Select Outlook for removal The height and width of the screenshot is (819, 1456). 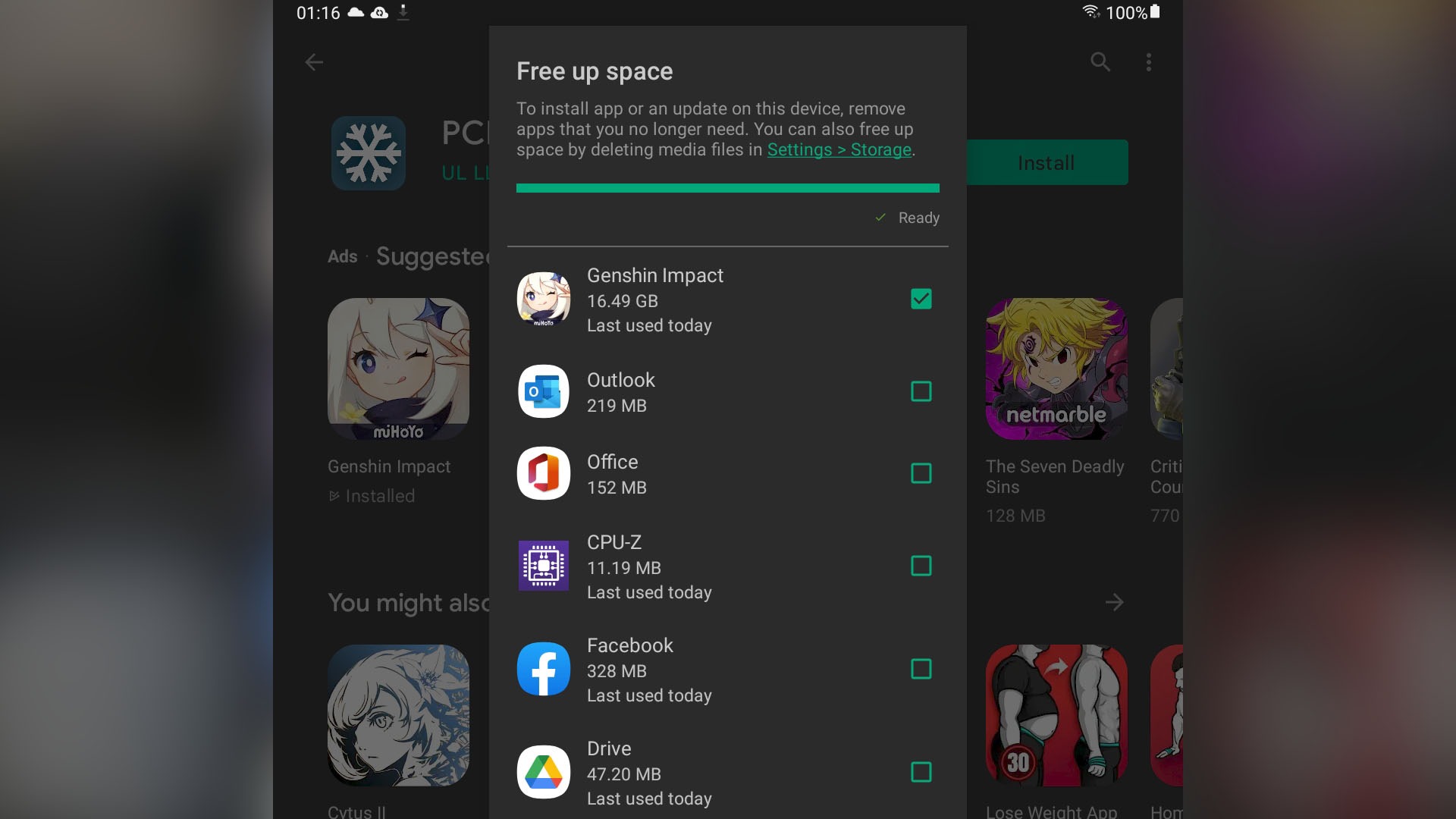pyautogui.click(x=921, y=391)
